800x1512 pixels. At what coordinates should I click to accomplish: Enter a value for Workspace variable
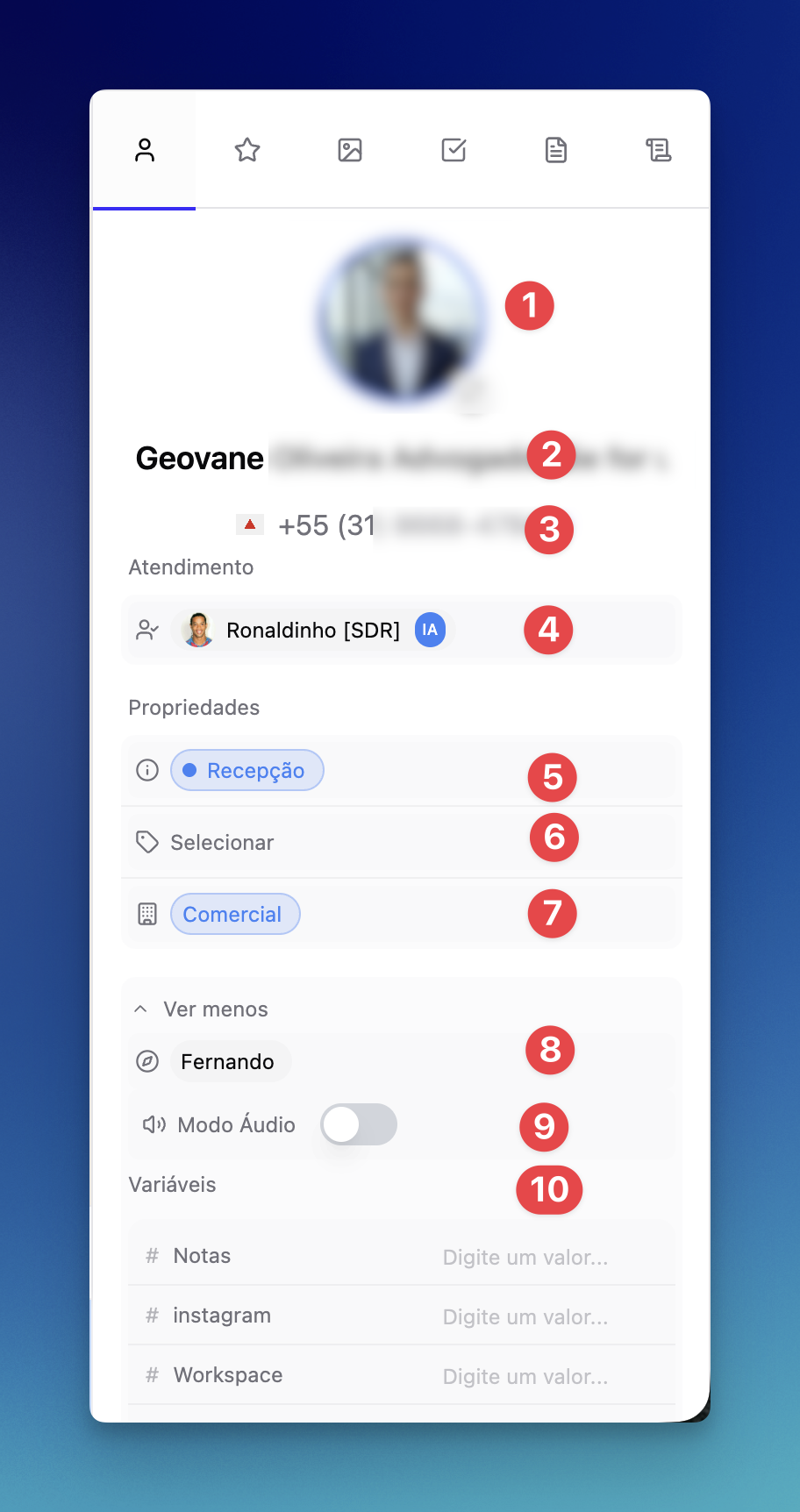(x=525, y=1376)
